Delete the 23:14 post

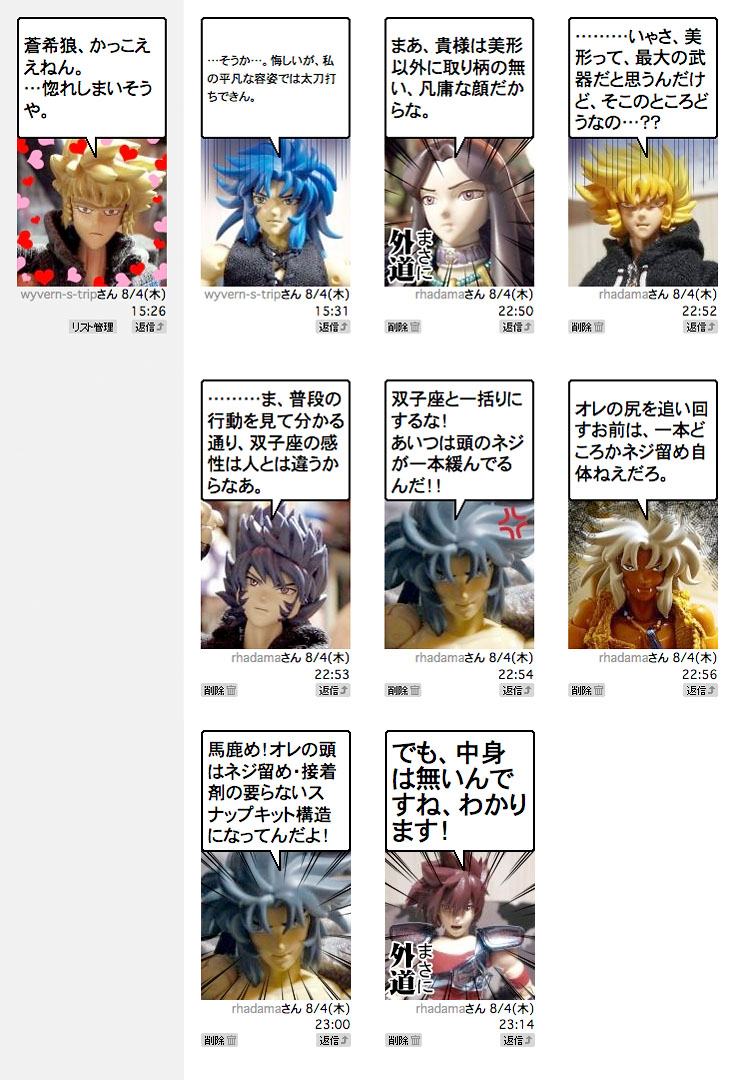tap(404, 1040)
